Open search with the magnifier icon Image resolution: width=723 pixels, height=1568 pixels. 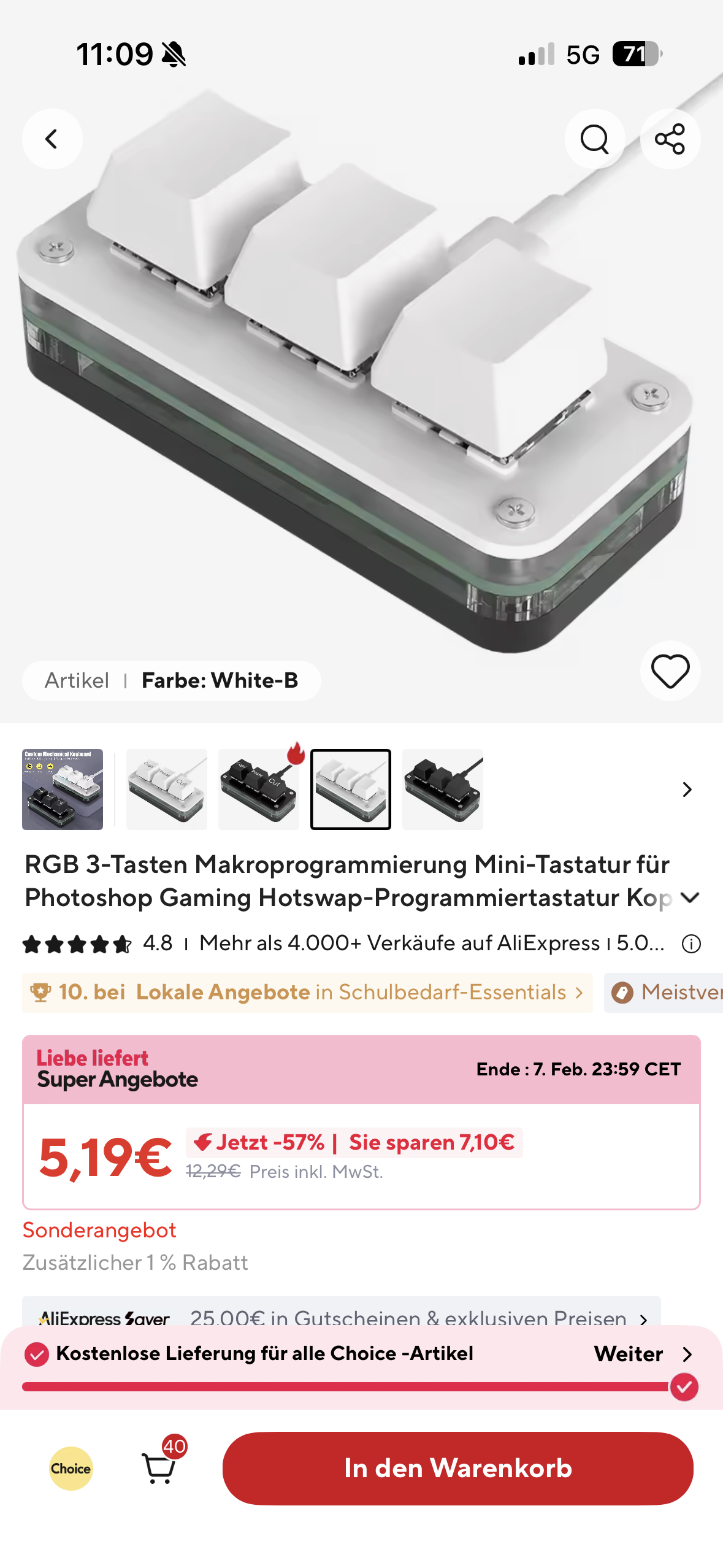tap(594, 139)
